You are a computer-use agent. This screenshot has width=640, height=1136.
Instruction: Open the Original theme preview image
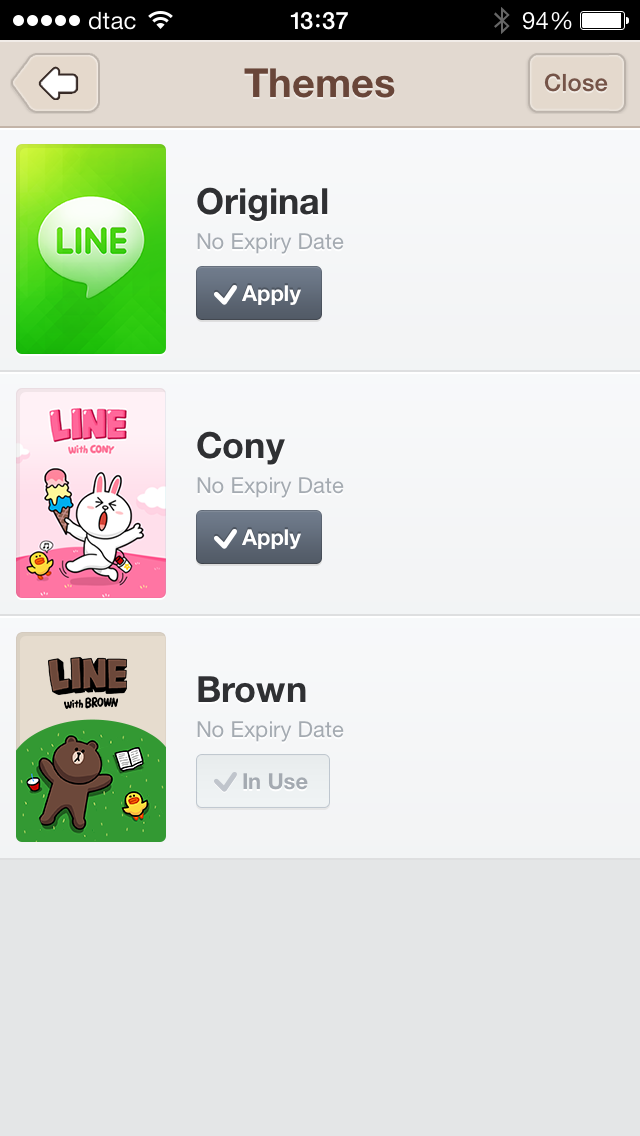pos(91,249)
